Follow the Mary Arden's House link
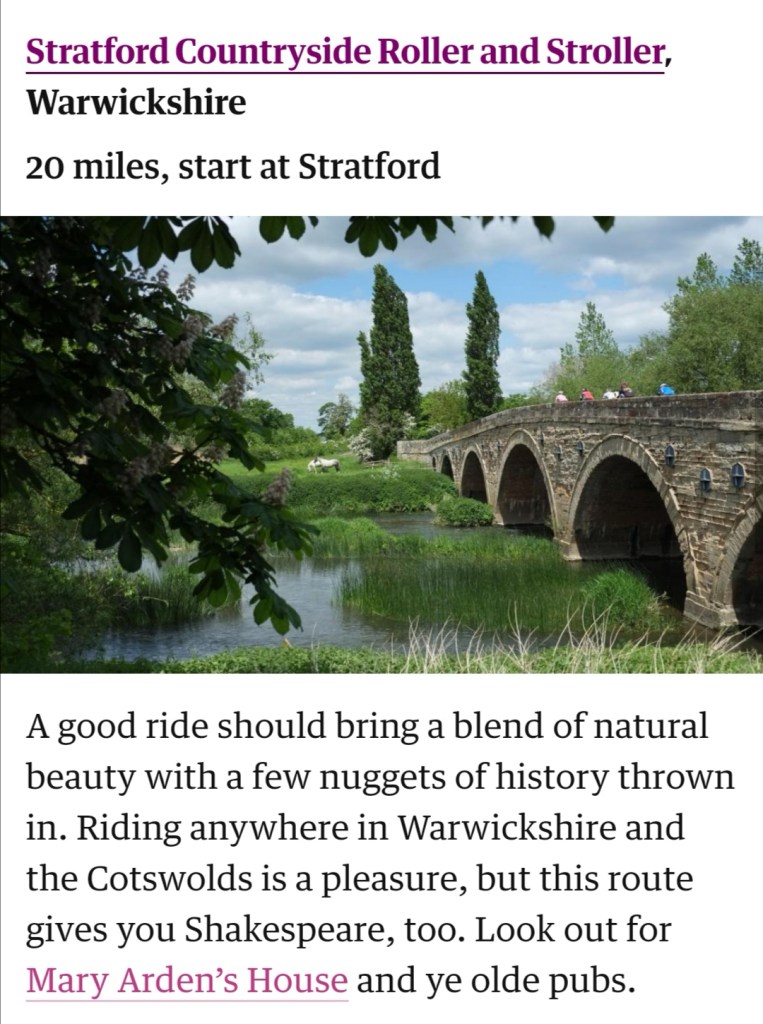Image resolution: width=763 pixels, height=1024 pixels. [x=187, y=979]
